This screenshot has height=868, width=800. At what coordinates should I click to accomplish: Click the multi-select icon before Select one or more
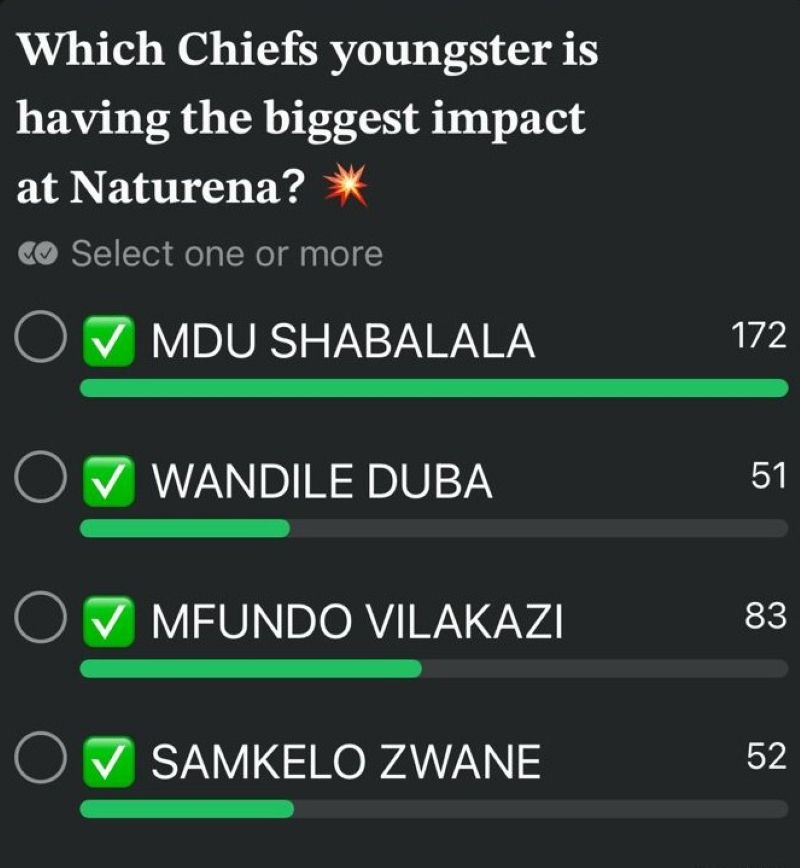click(x=40, y=253)
